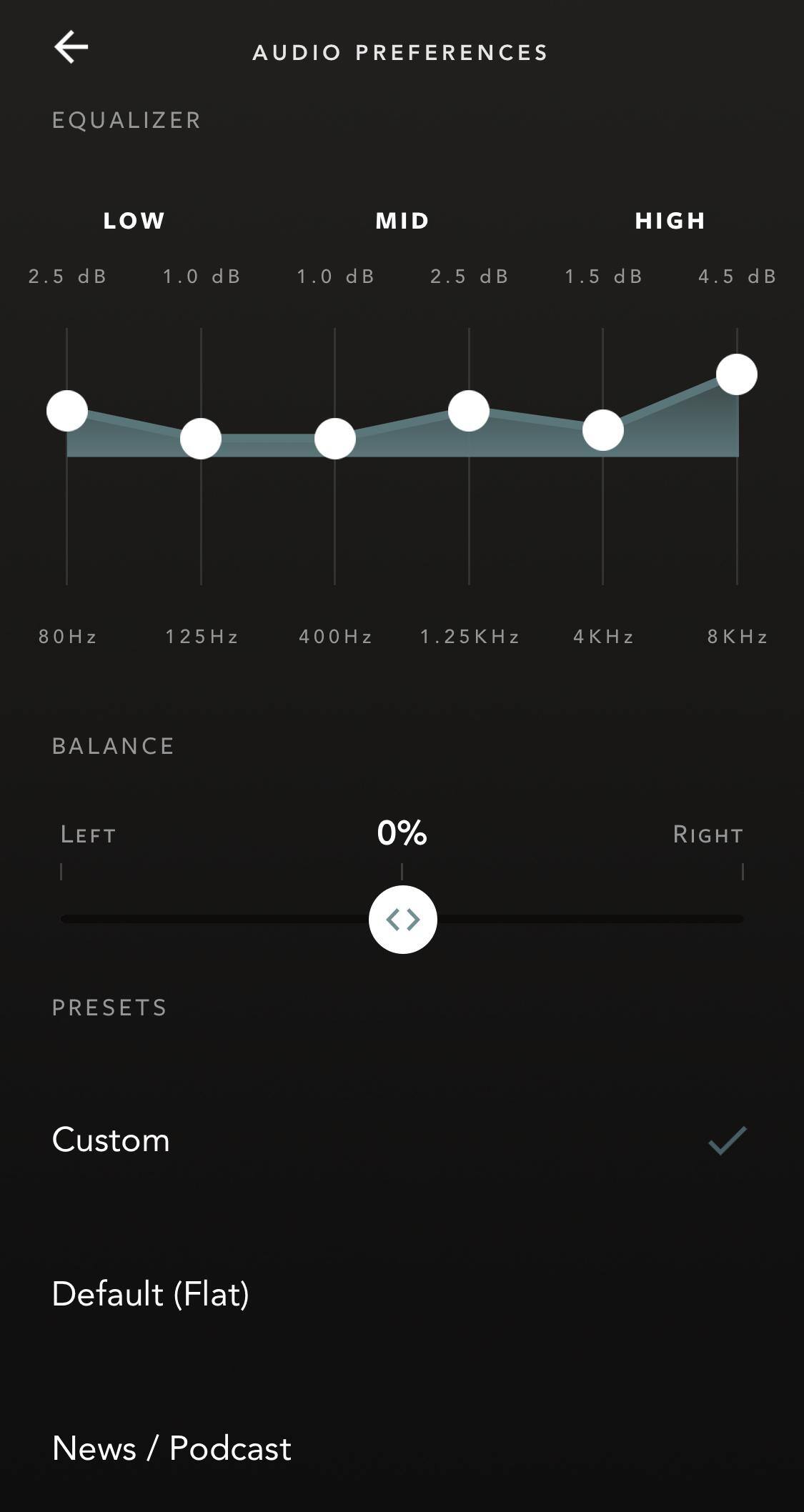
Task: Tap the 80Hz equalizer slider handle
Action: (67, 411)
